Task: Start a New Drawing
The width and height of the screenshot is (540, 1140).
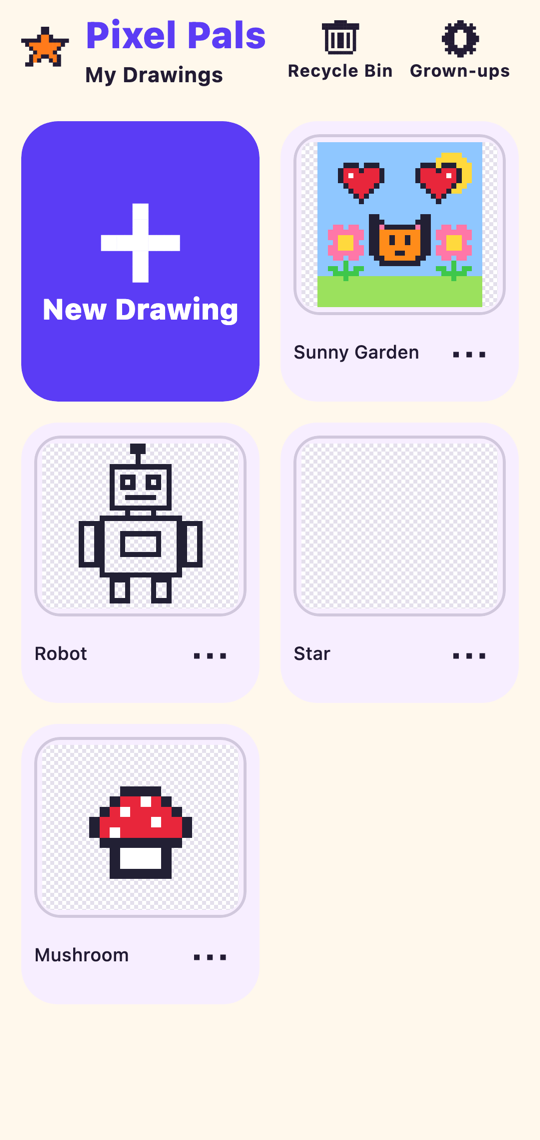Action: pyautogui.click(x=140, y=261)
